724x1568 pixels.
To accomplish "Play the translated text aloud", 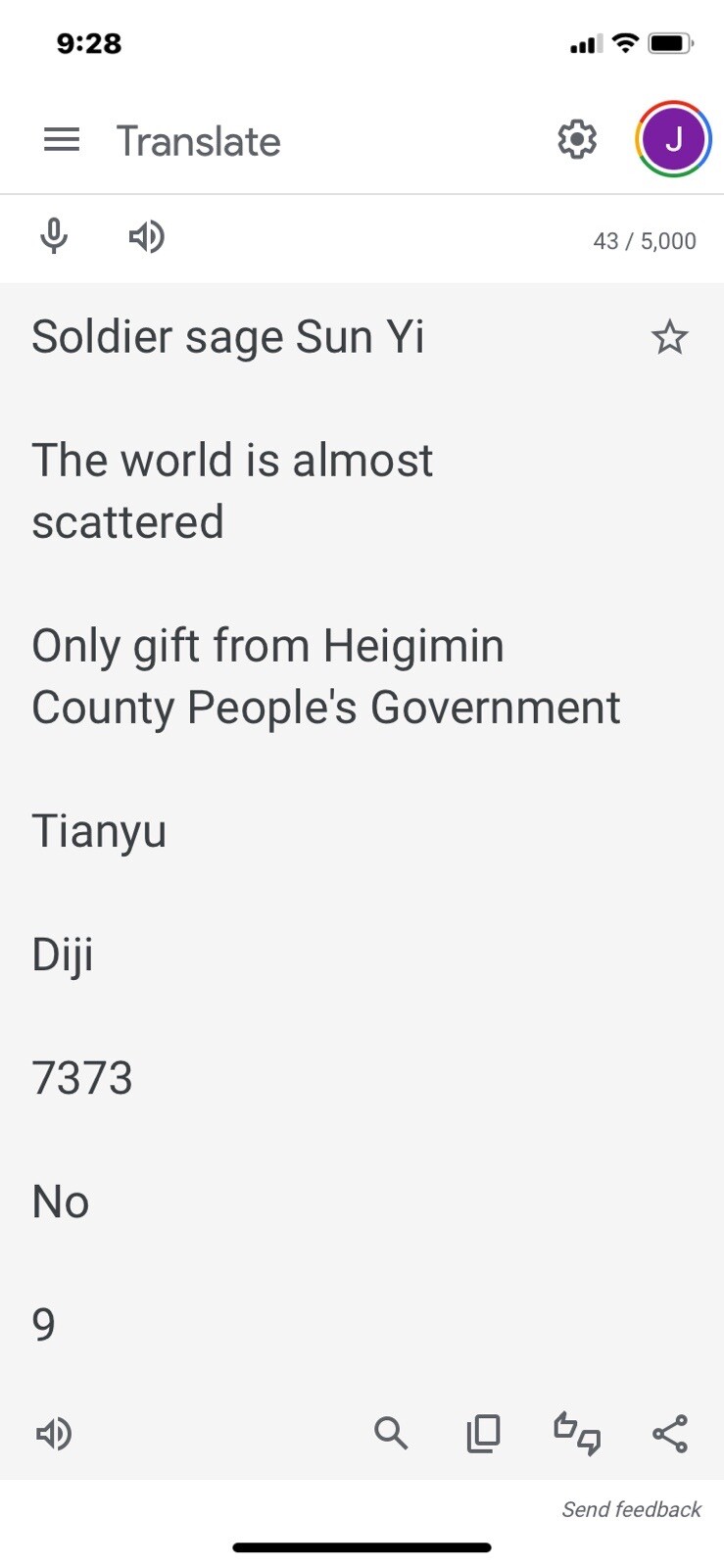I will [54, 1435].
